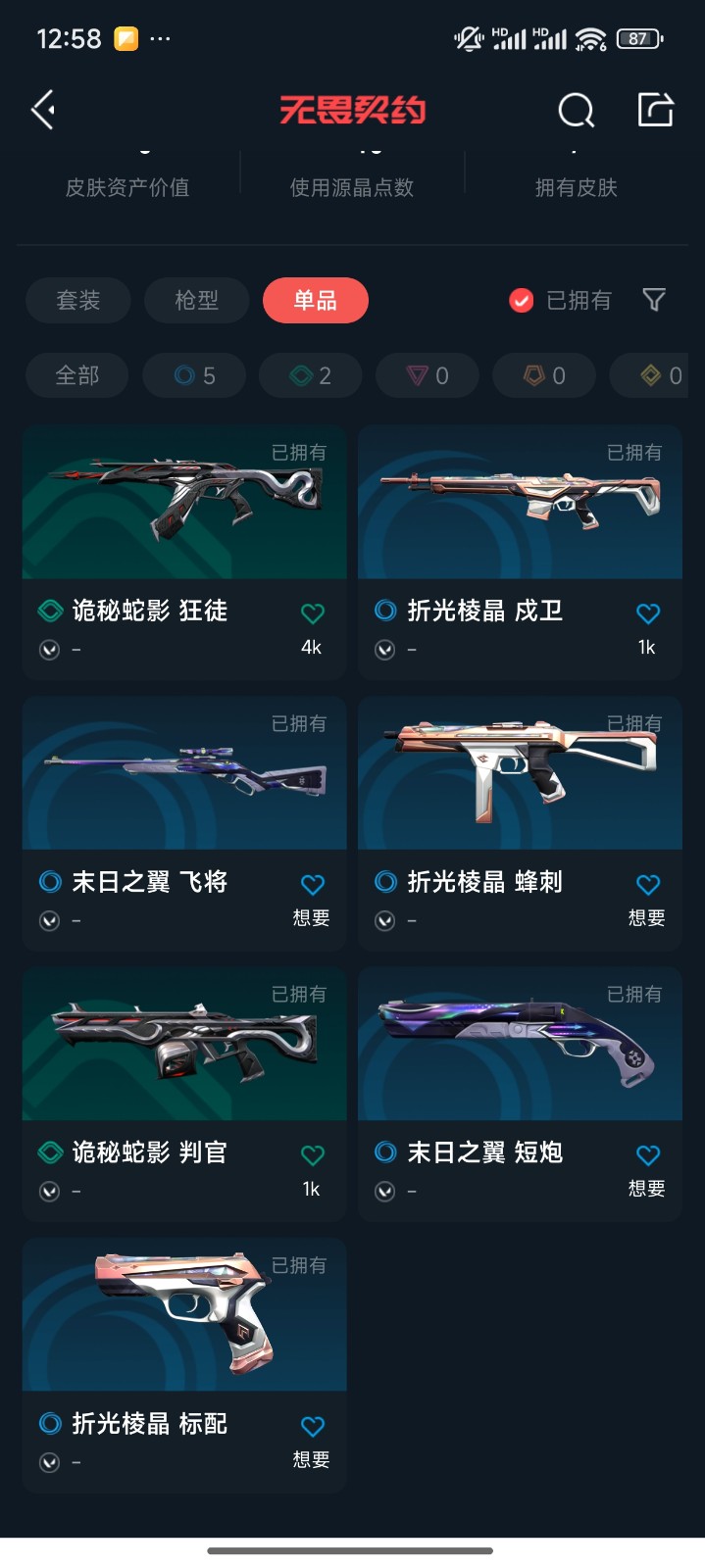705x1568 pixels.
Task: View the 末日之翼 短炮 skin card
Action: coord(520,1068)
